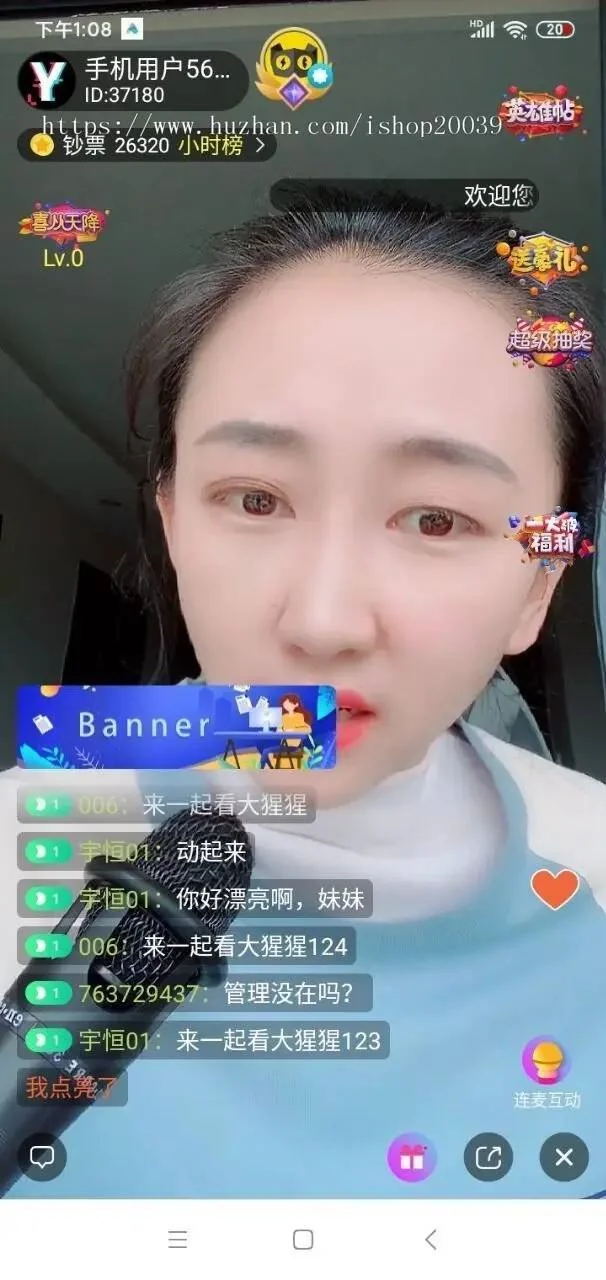
Task: Enter the 超级抽奖 lucky draw
Action: [549, 339]
